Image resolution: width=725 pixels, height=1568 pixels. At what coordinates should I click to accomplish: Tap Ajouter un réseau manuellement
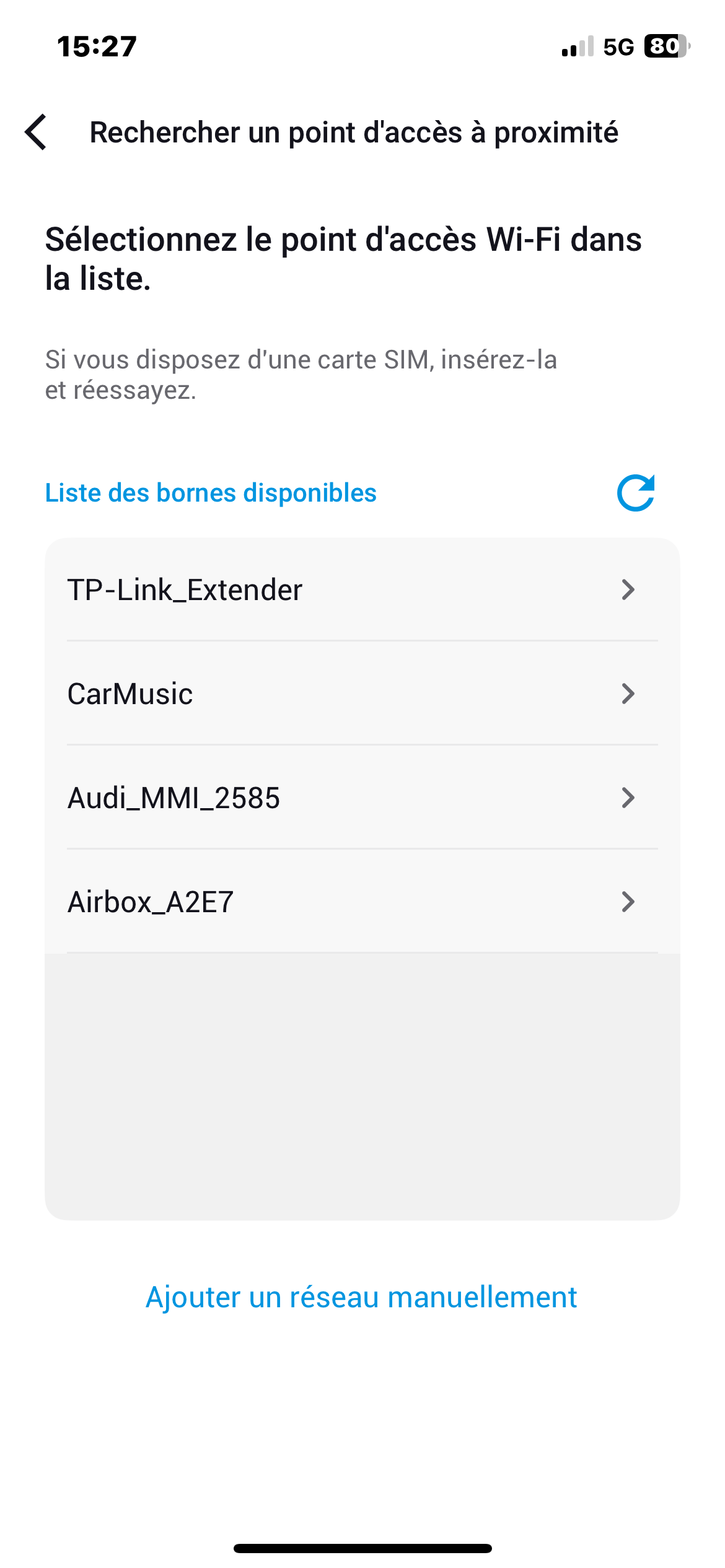click(361, 1297)
